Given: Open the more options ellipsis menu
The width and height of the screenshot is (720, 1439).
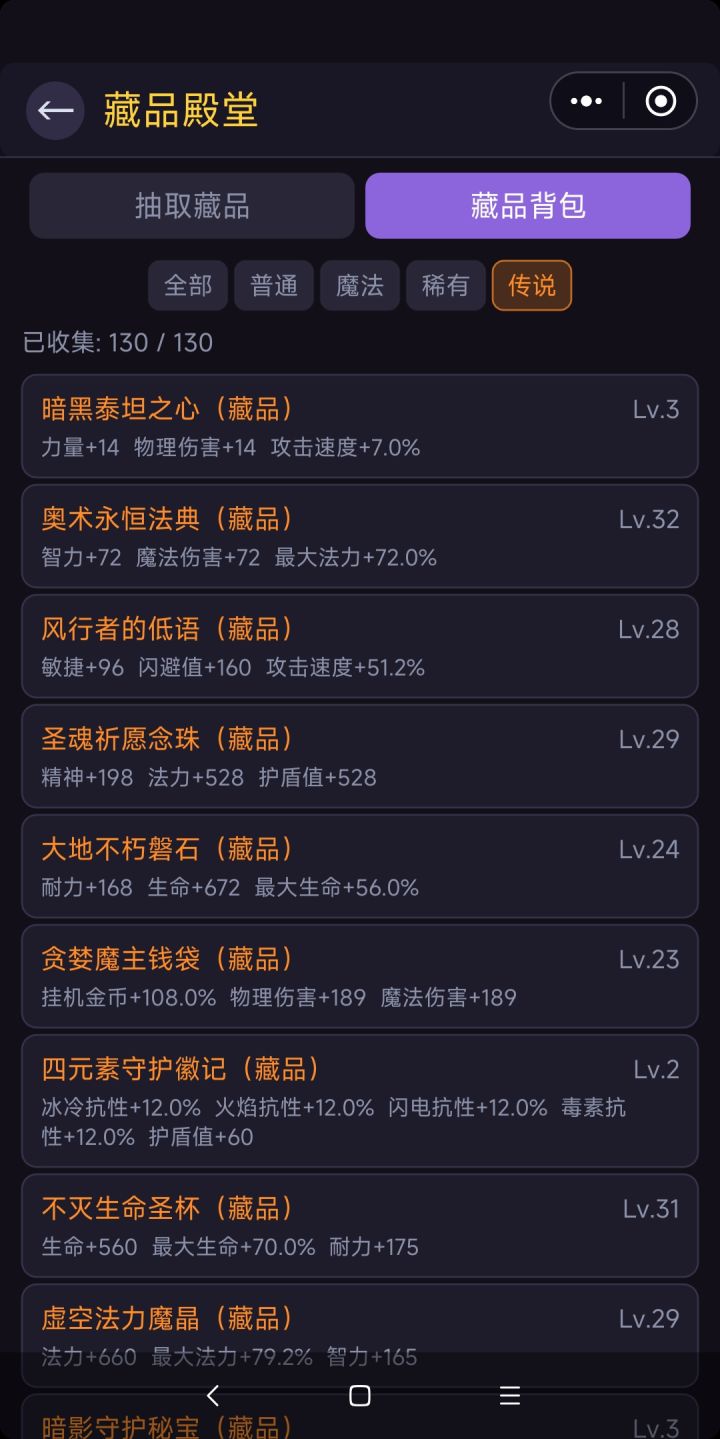Looking at the screenshot, I should click(x=584, y=100).
